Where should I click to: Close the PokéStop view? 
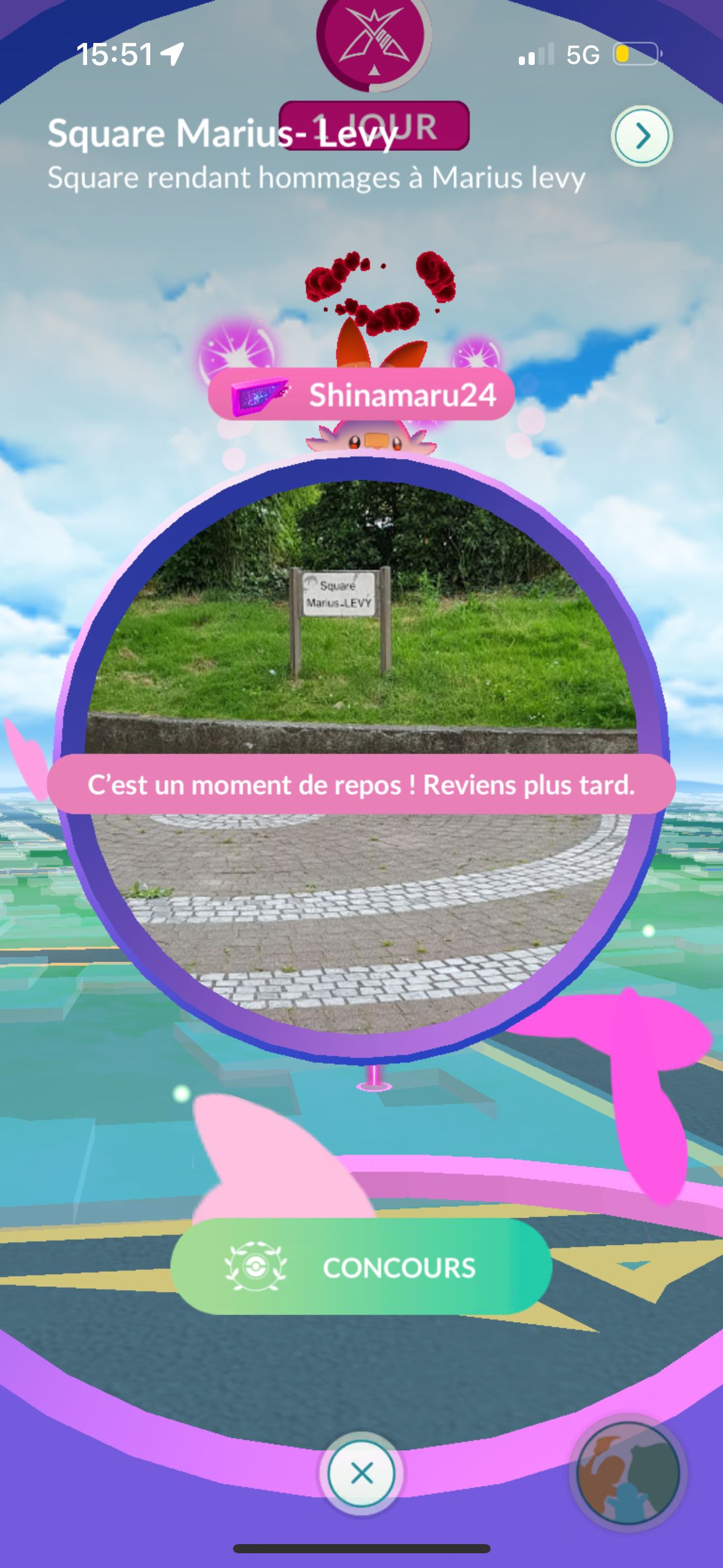click(361, 1473)
